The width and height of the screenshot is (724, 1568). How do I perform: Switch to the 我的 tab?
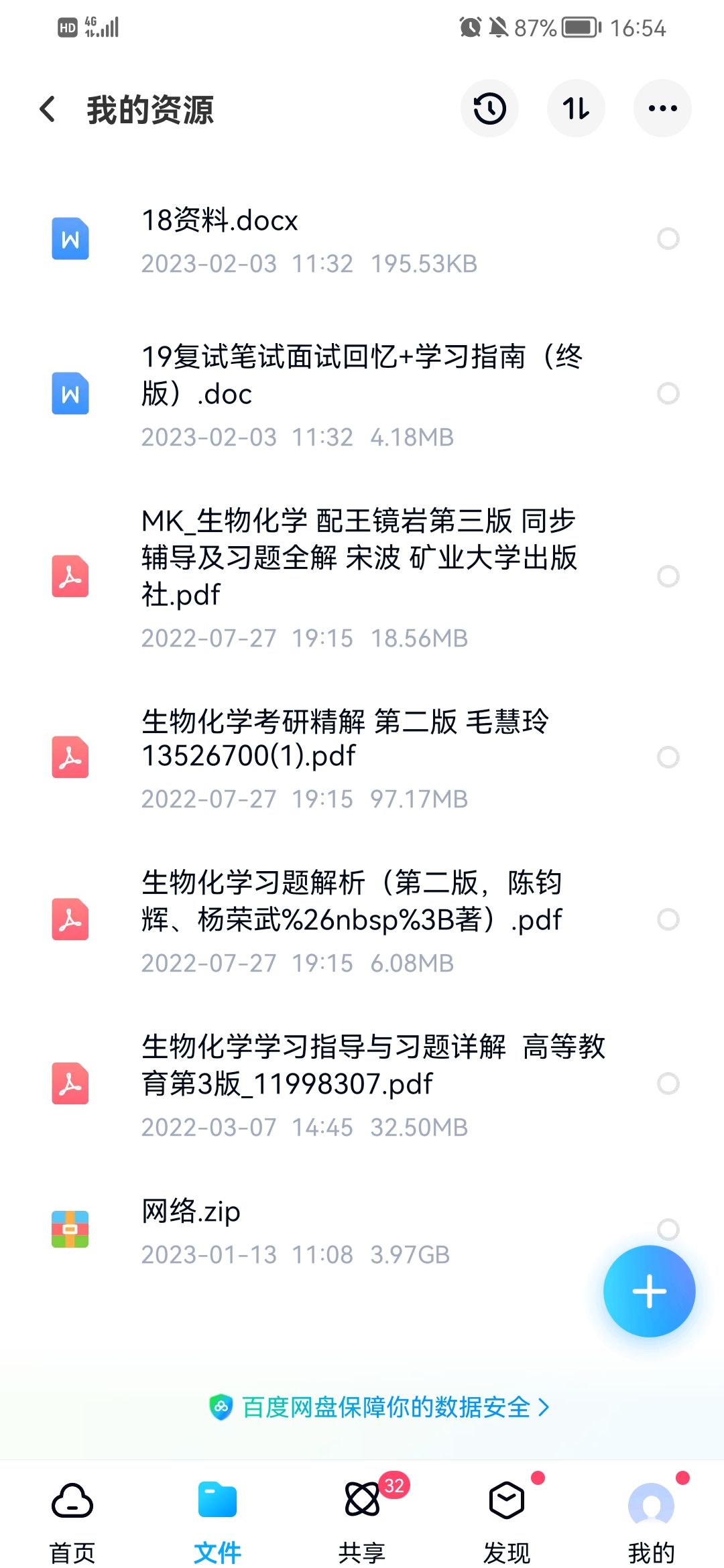pyautogui.click(x=651, y=1521)
